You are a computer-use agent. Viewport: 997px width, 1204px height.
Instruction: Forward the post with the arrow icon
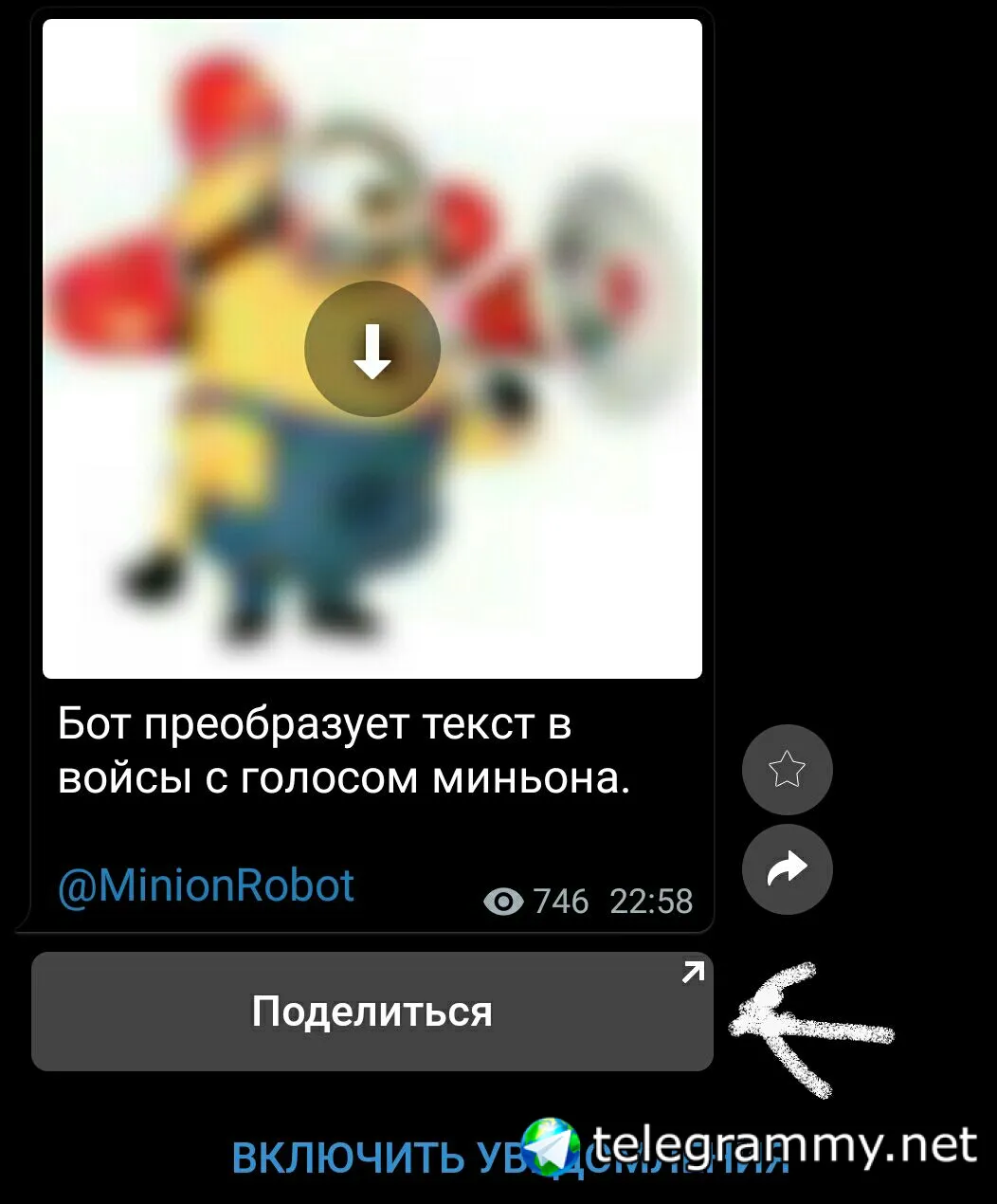(787, 868)
